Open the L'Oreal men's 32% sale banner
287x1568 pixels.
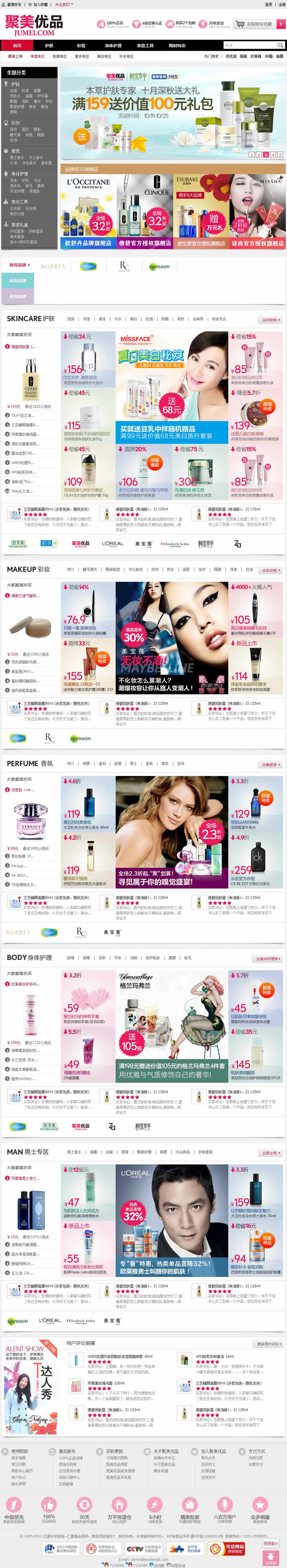[x=172, y=1221]
